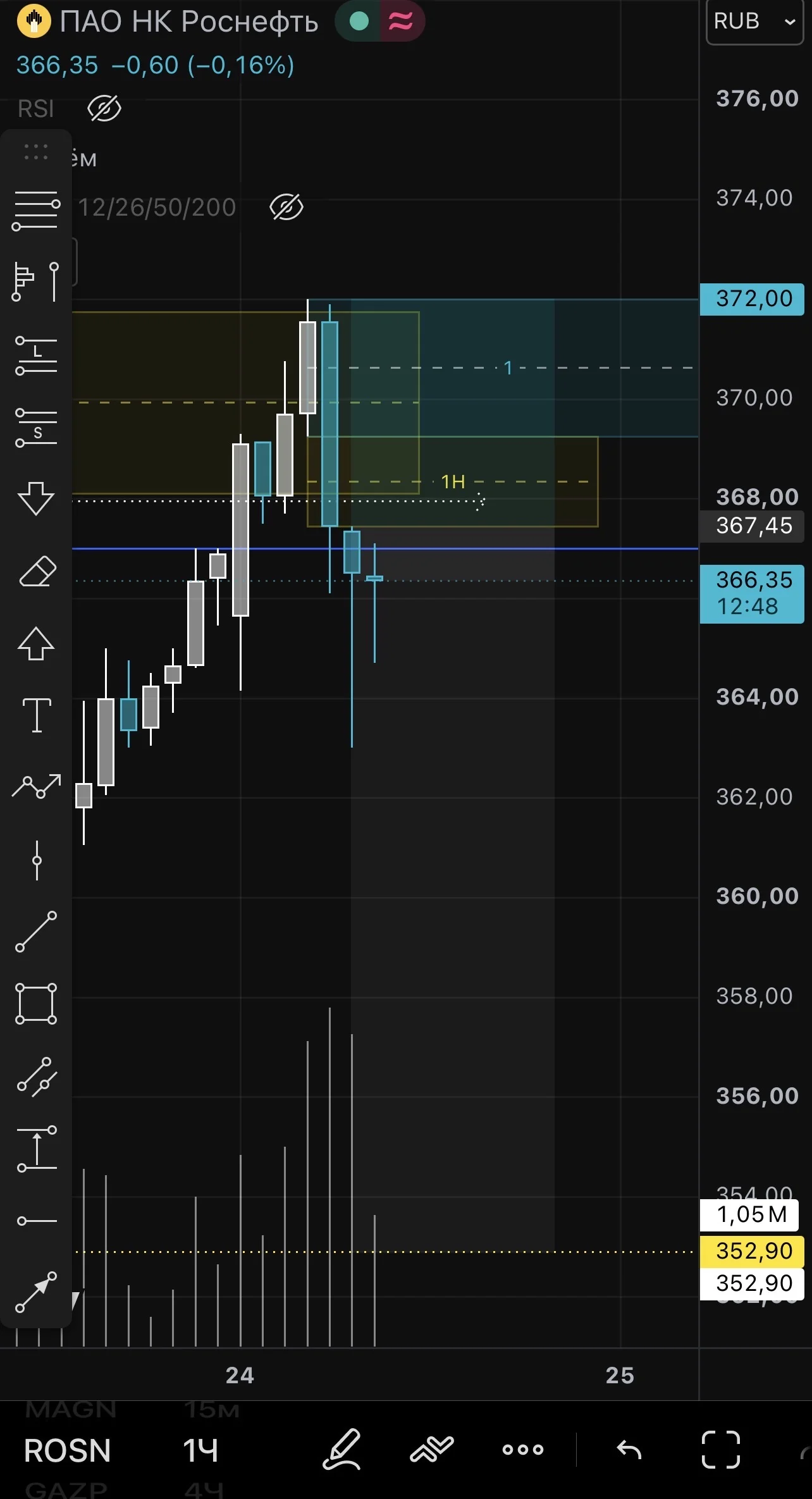Pick the trend line tool

(x=37, y=932)
